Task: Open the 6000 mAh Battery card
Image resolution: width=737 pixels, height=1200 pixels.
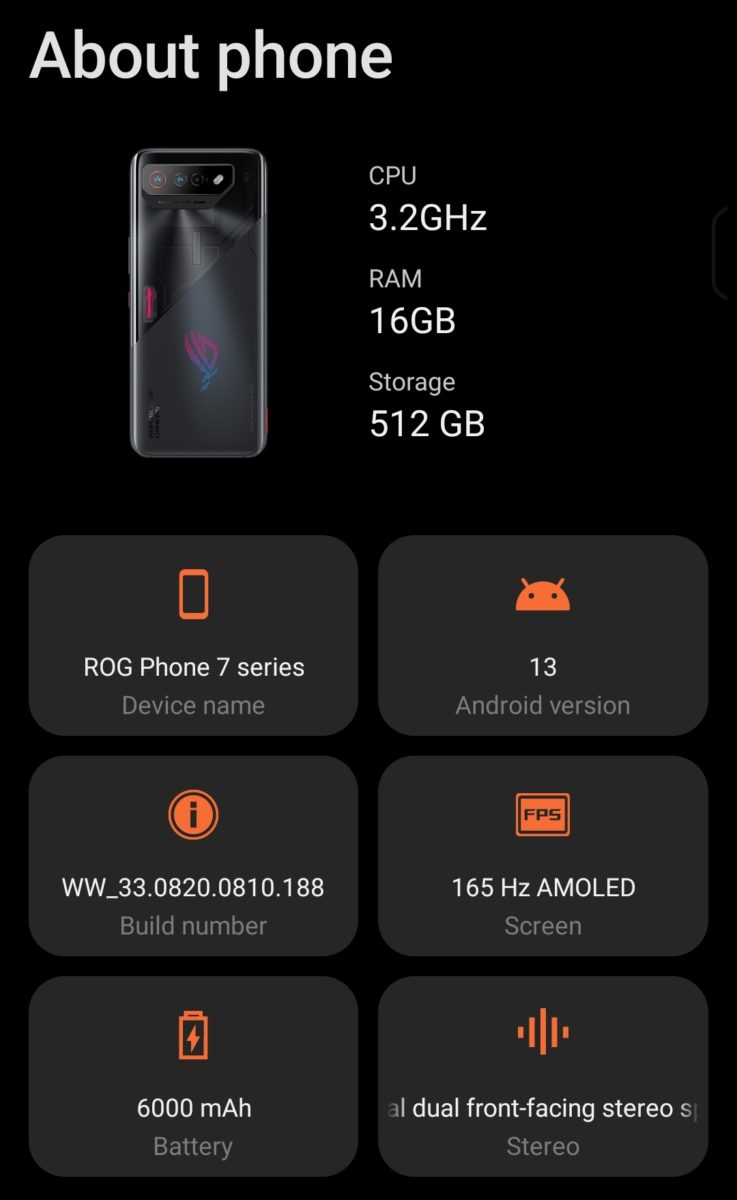Action: click(193, 1076)
